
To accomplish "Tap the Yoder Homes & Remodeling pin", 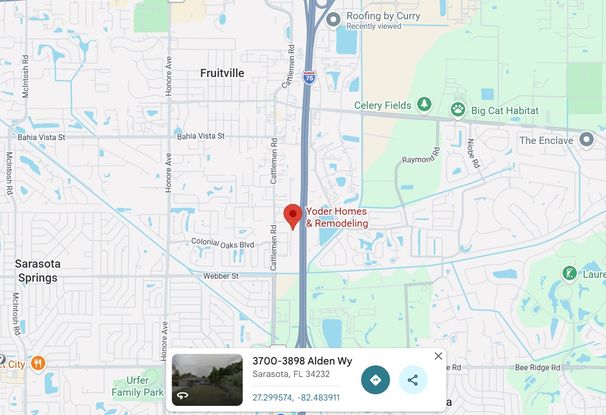I will tap(293, 216).
